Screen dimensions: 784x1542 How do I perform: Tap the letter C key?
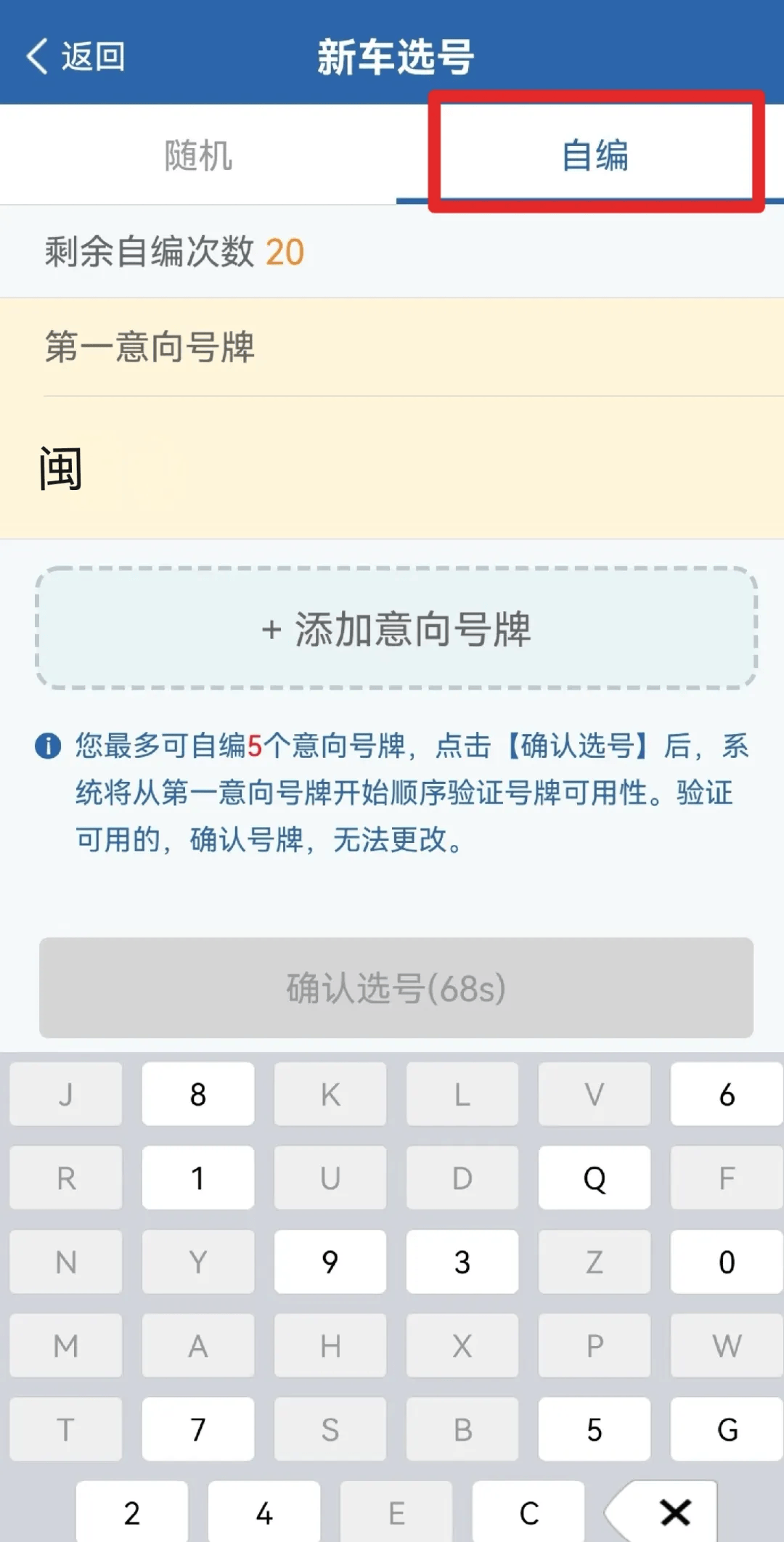click(528, 1513)
